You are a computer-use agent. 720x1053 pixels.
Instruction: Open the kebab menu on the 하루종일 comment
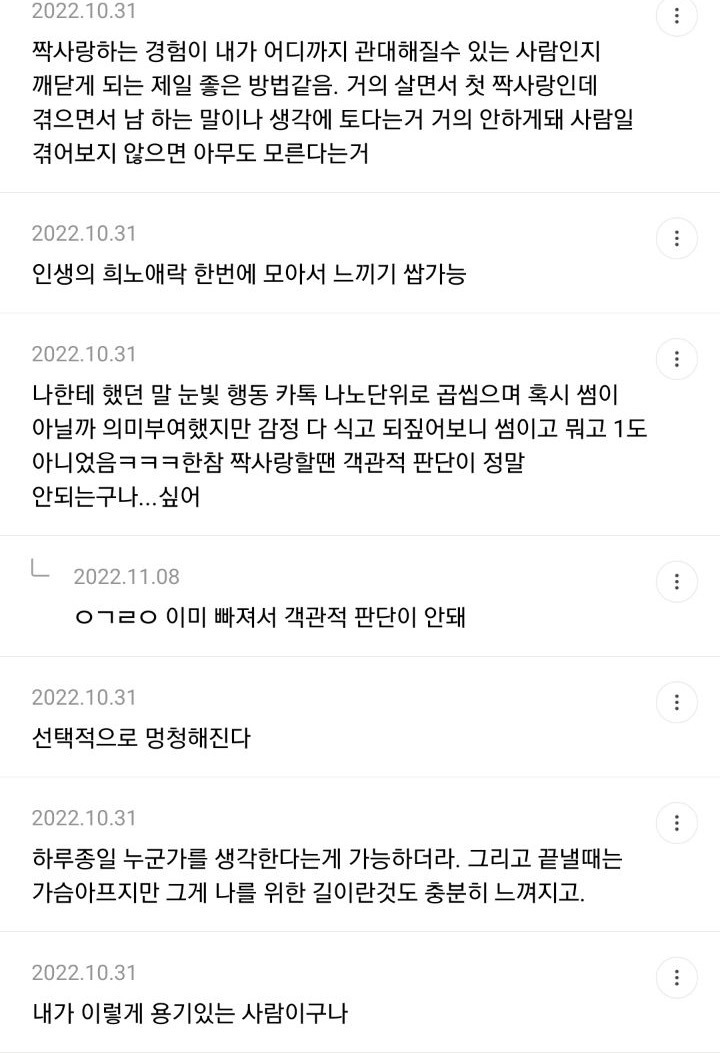677,823
